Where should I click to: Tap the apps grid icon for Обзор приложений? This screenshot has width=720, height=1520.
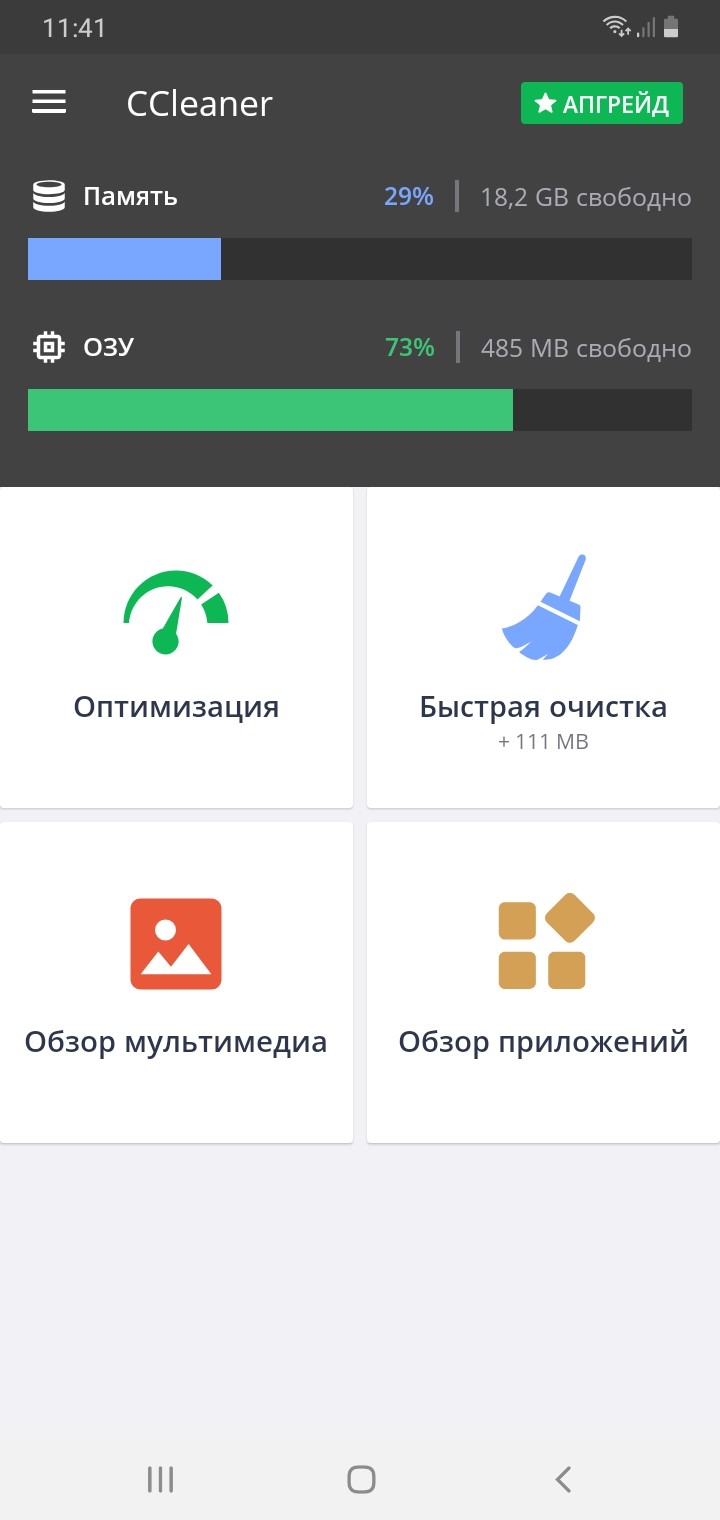click(544, 941)
